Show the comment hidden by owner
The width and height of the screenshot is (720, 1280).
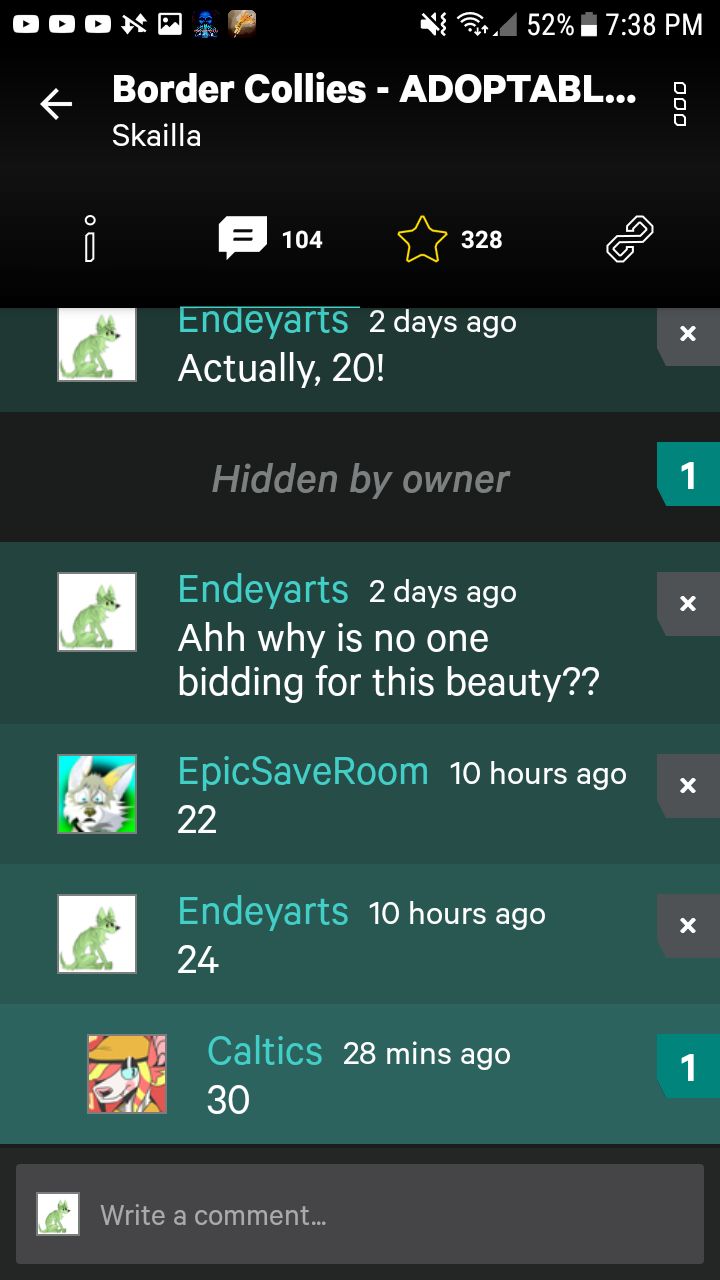pyautogui.click(x=688, y=475)
